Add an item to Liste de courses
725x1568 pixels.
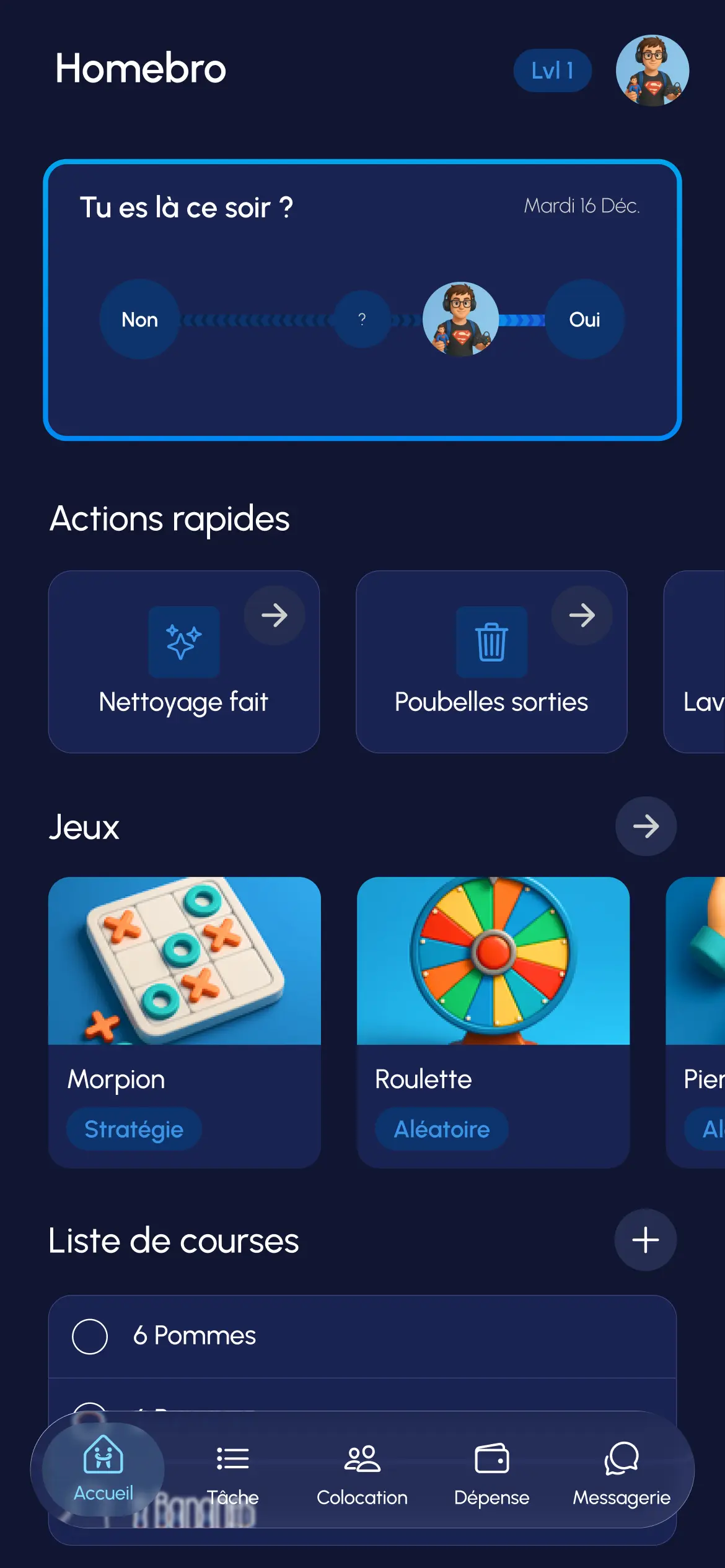[x=645, y=1240]
